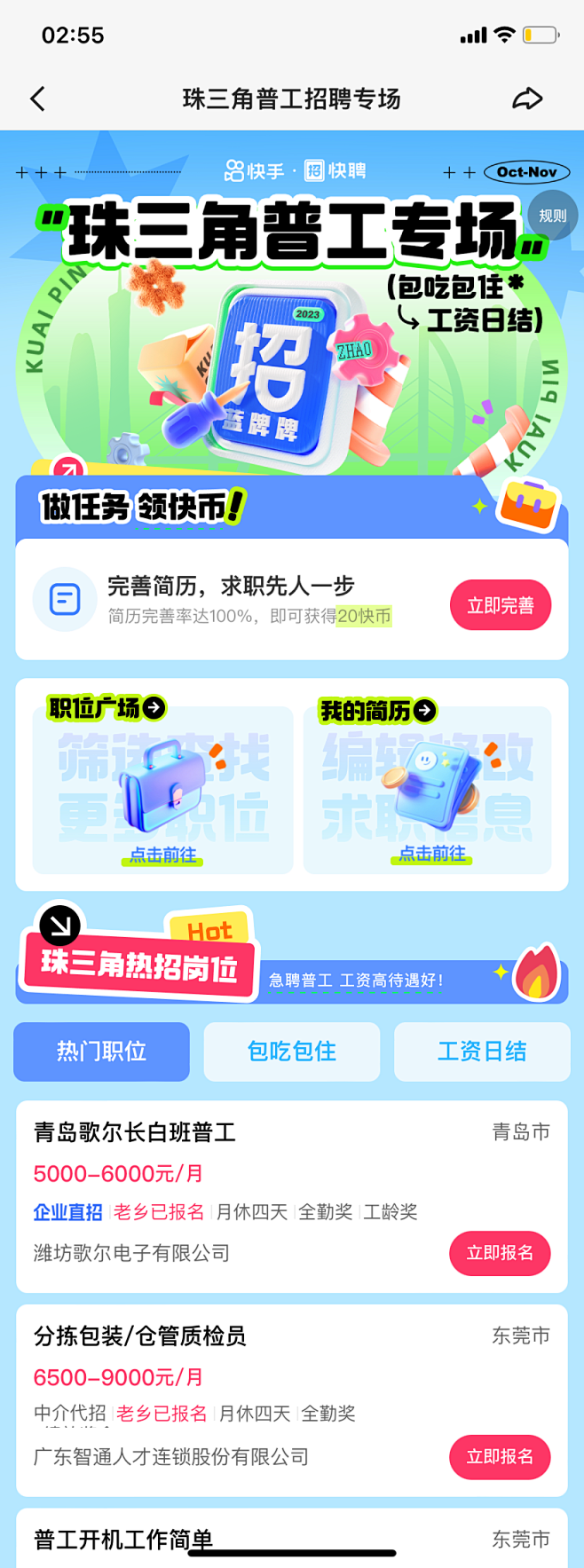
Task: Apply to 青岛歌尔长白班普工 via 立即报名
Action: [500, 1253]
